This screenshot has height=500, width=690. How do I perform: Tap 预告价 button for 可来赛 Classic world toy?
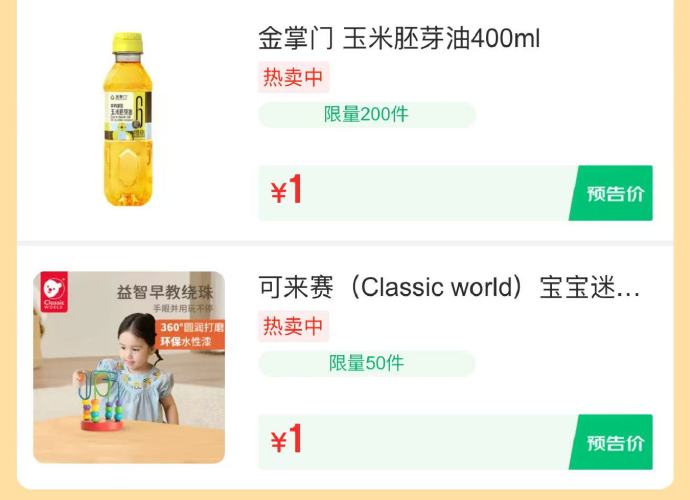(614, 443)
